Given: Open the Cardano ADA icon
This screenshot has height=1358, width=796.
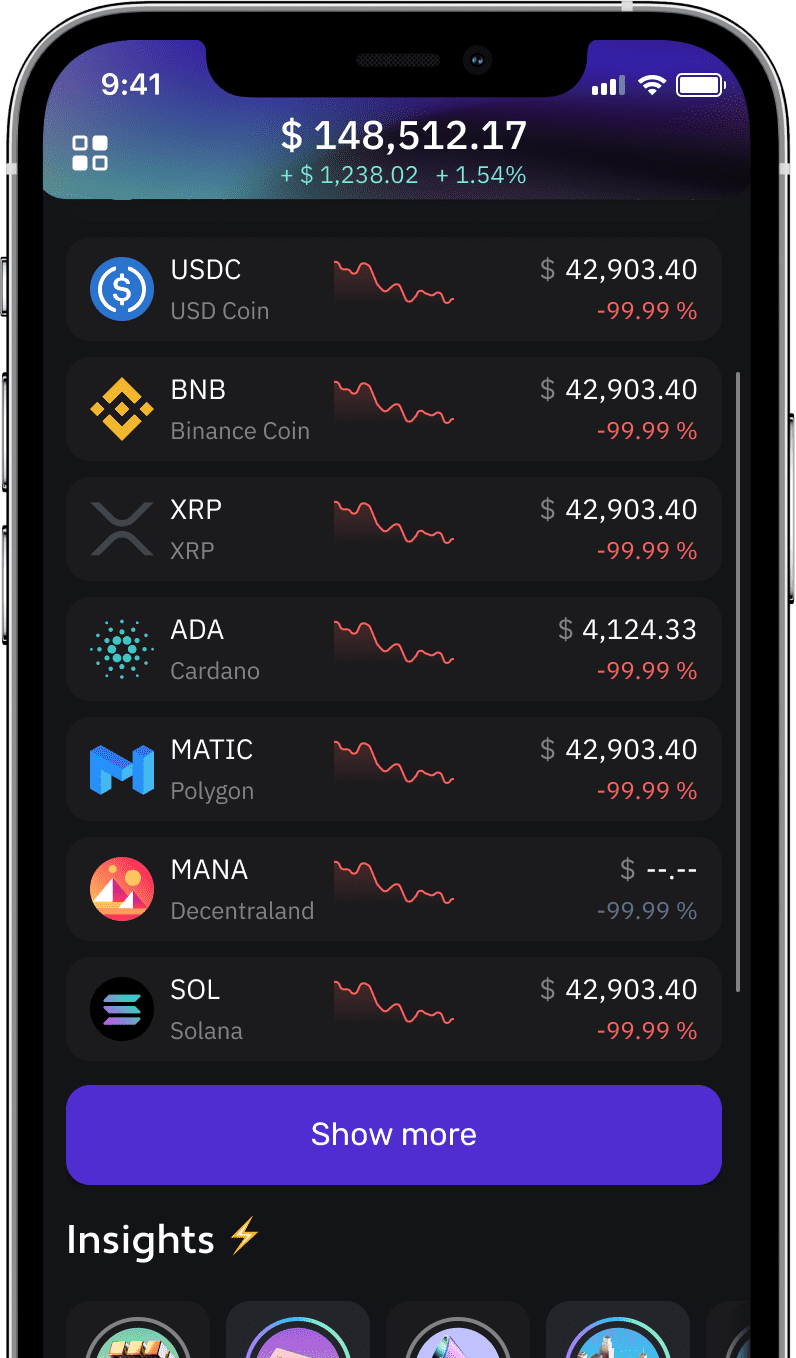Looking at the screenshot, I should [121, 649].
